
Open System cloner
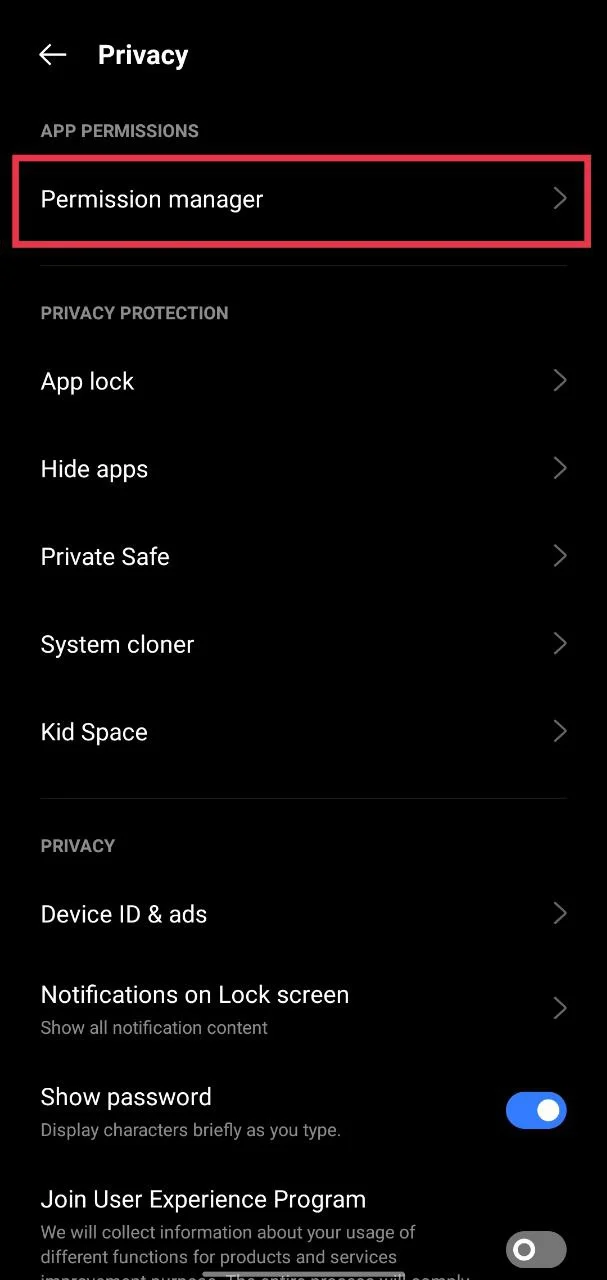click(300, 645)
